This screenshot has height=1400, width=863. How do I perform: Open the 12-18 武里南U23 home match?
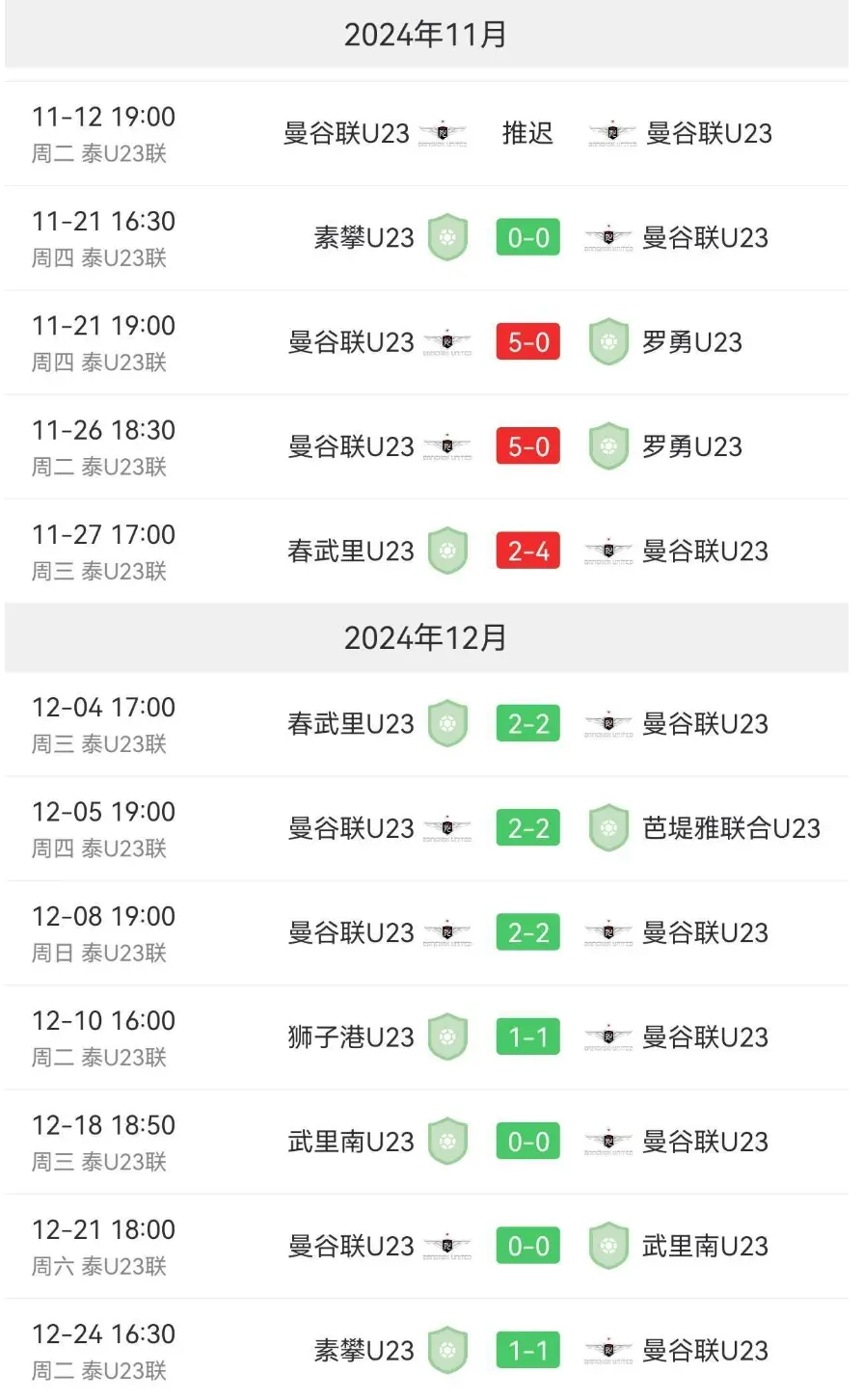click(426, 1142)
